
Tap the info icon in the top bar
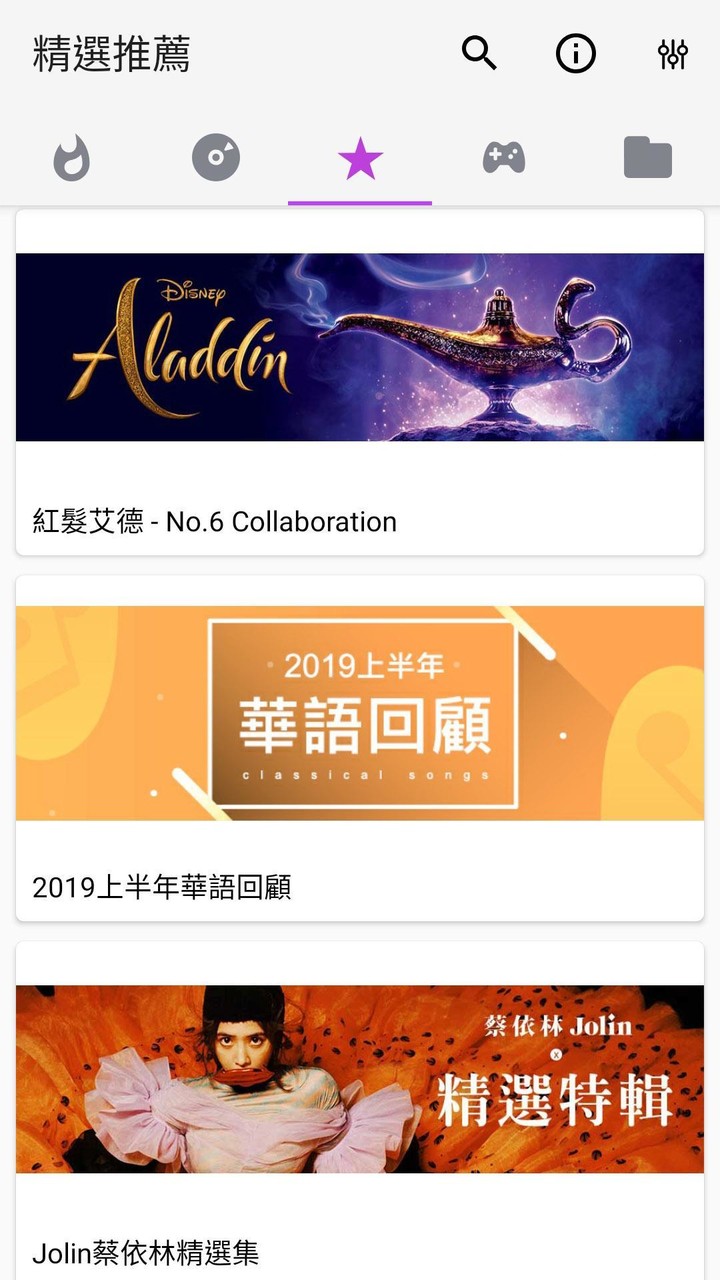[575, 54]
